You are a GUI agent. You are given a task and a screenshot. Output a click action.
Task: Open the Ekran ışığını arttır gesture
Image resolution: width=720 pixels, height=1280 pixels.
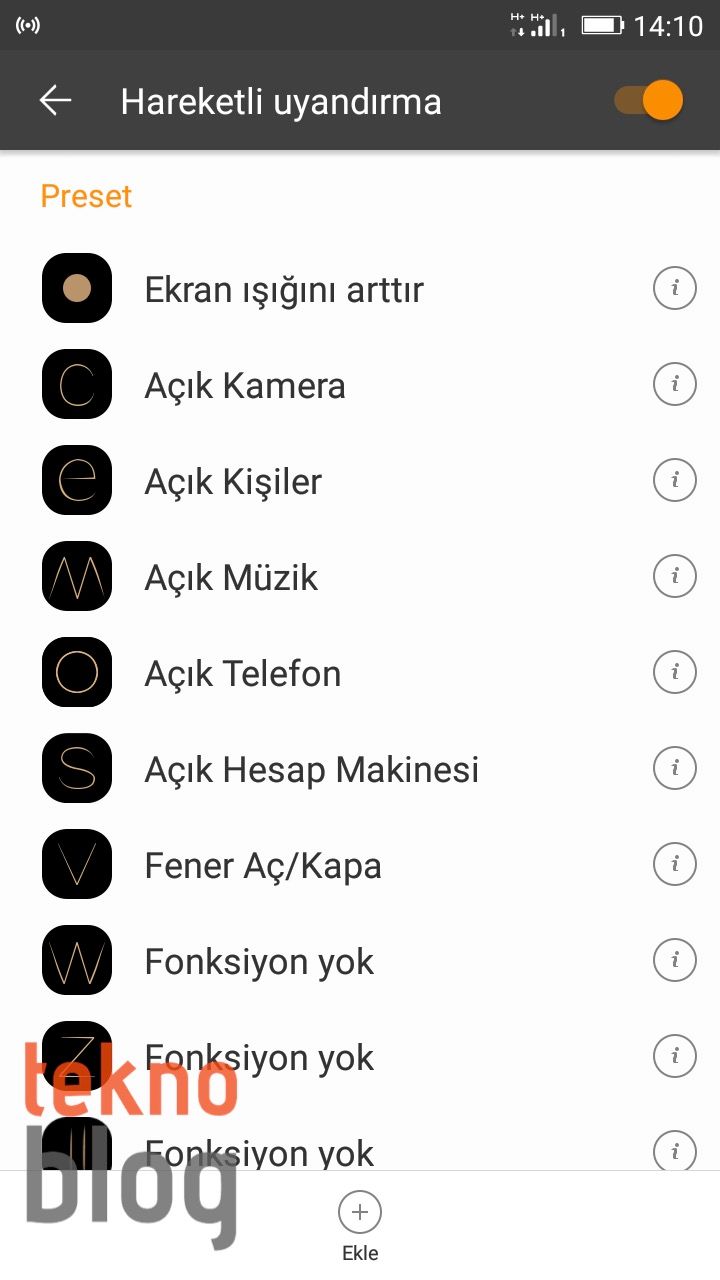pyautogui.click(x=284, y=290)
